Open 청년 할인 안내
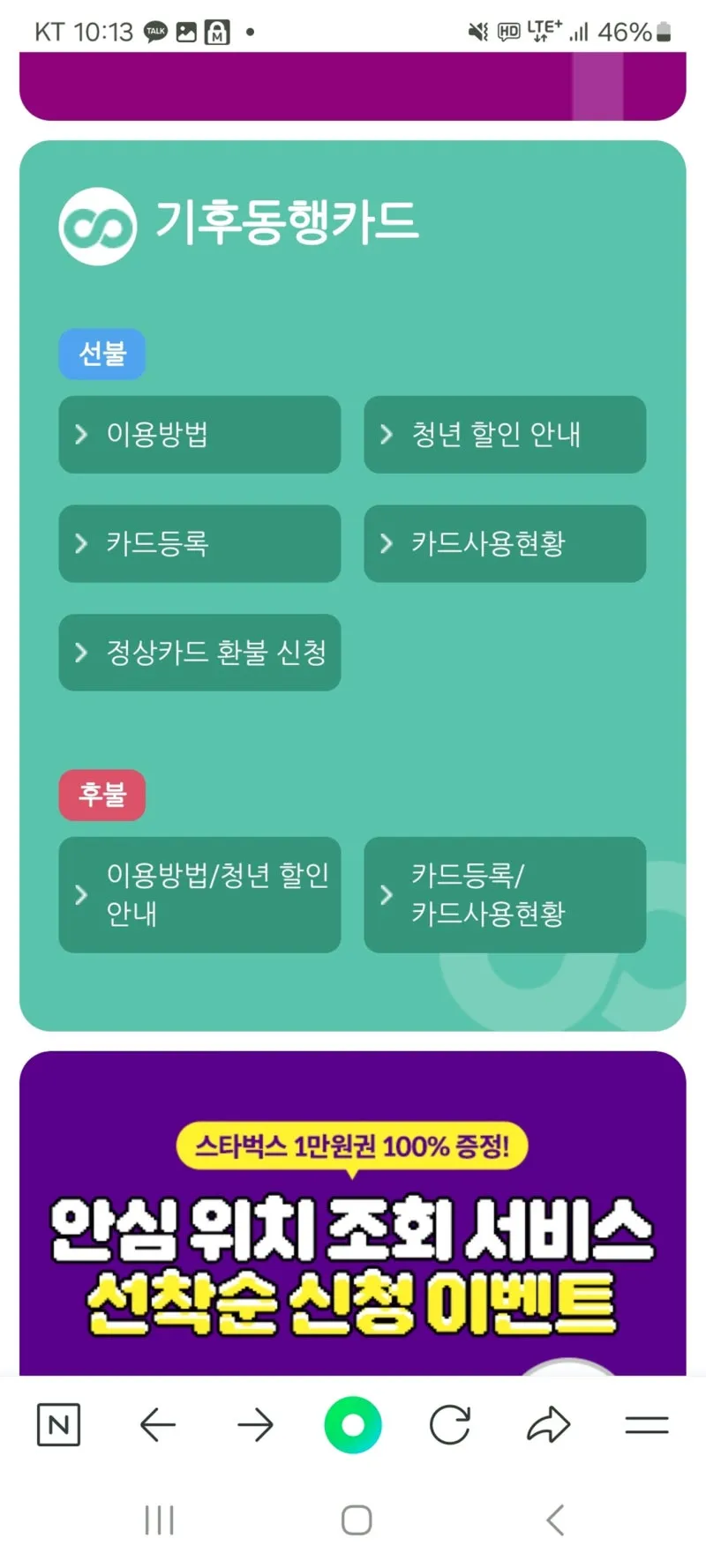The width and height of the screenshot is (706, 1568). (x=505, y=435)
